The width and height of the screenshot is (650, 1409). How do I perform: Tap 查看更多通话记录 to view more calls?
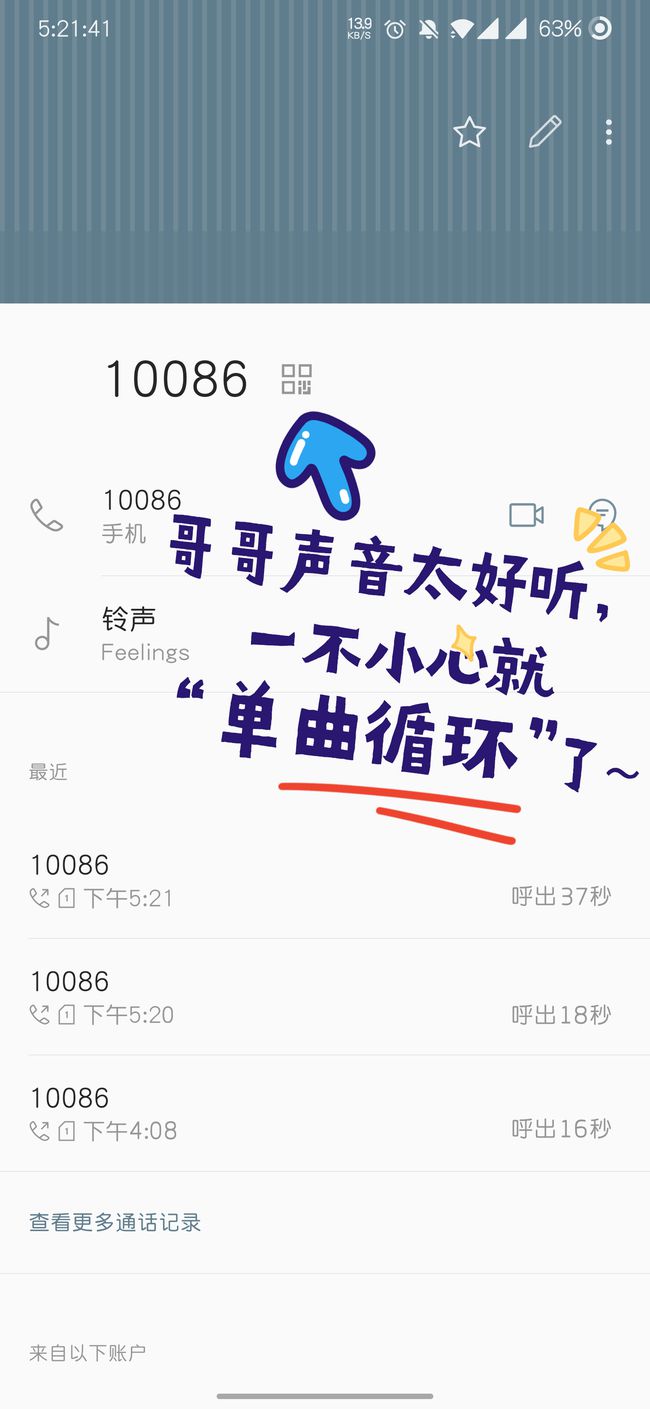tap(115, 1222)
